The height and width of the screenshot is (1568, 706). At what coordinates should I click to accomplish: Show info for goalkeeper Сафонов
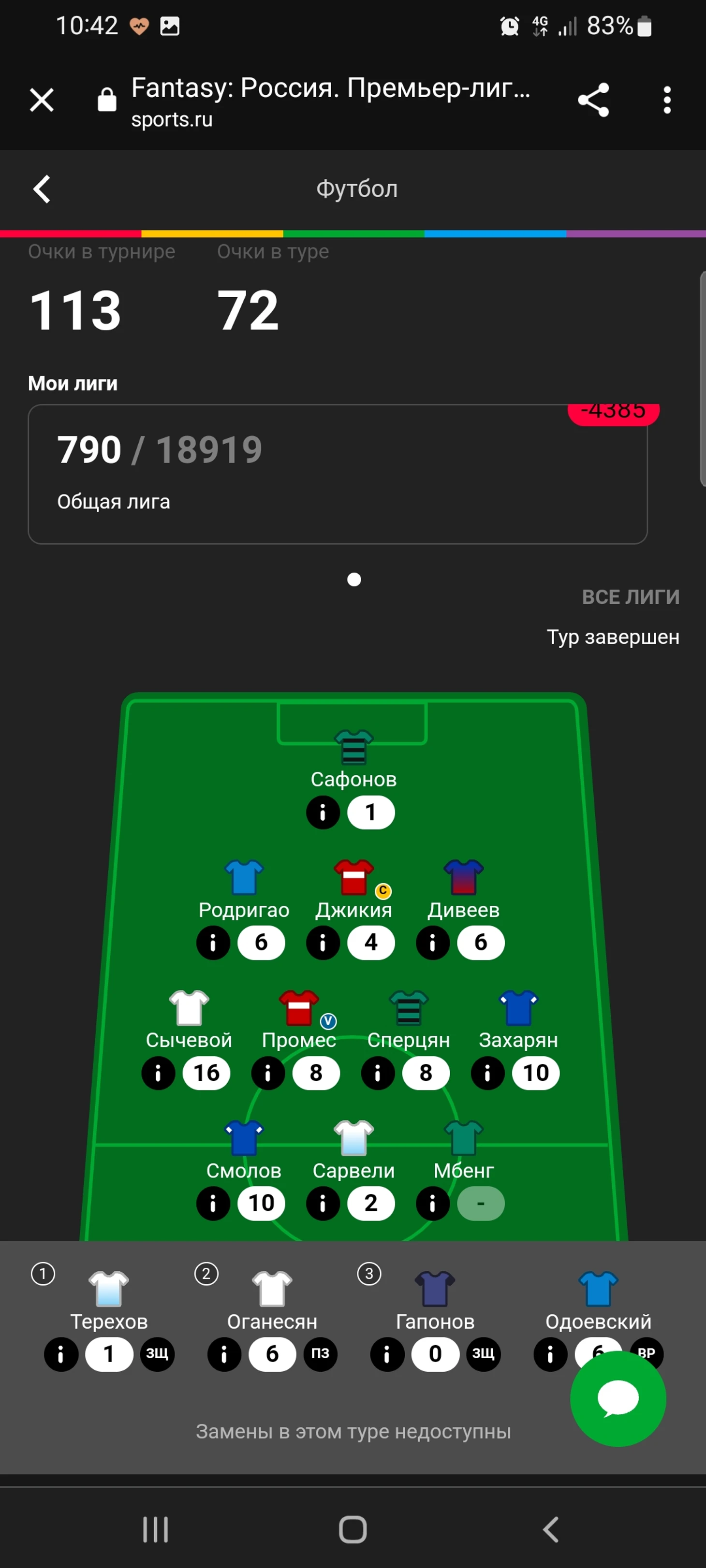coord(323,813)
